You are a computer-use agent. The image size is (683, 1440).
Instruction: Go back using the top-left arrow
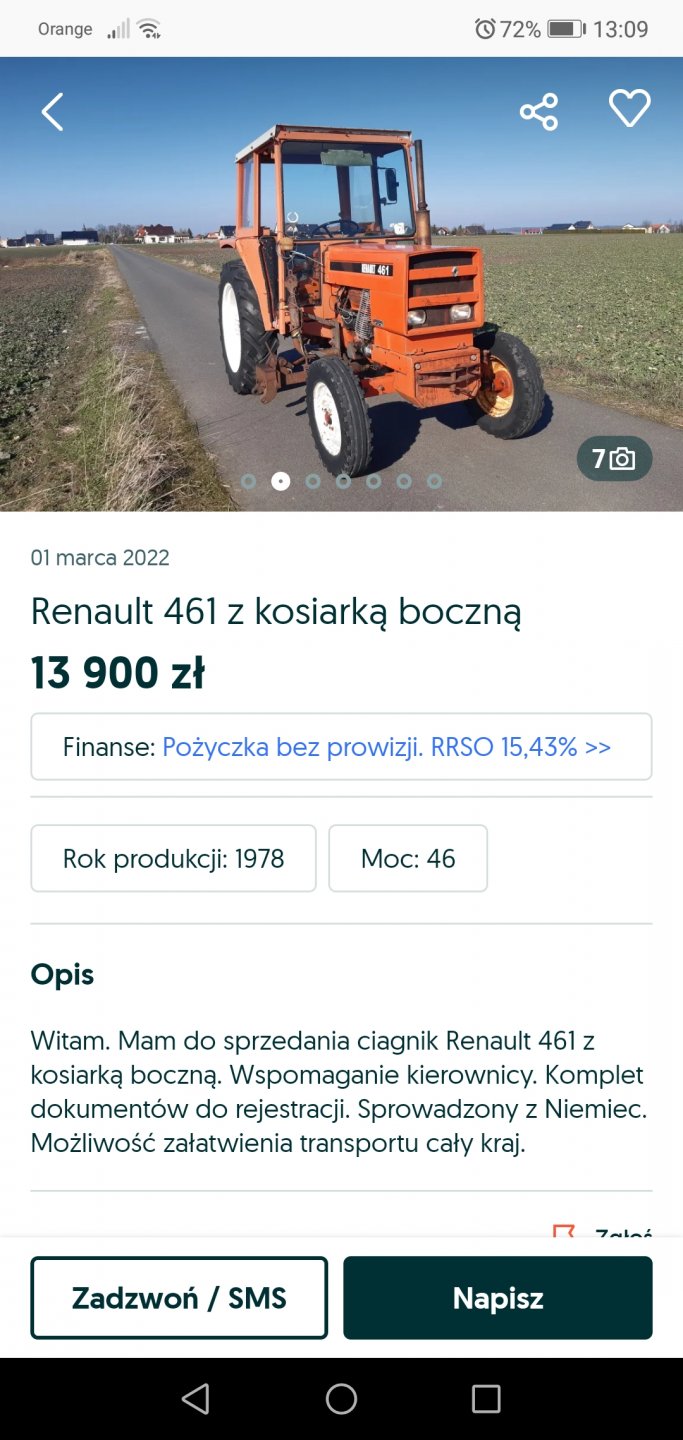point(52,112)
